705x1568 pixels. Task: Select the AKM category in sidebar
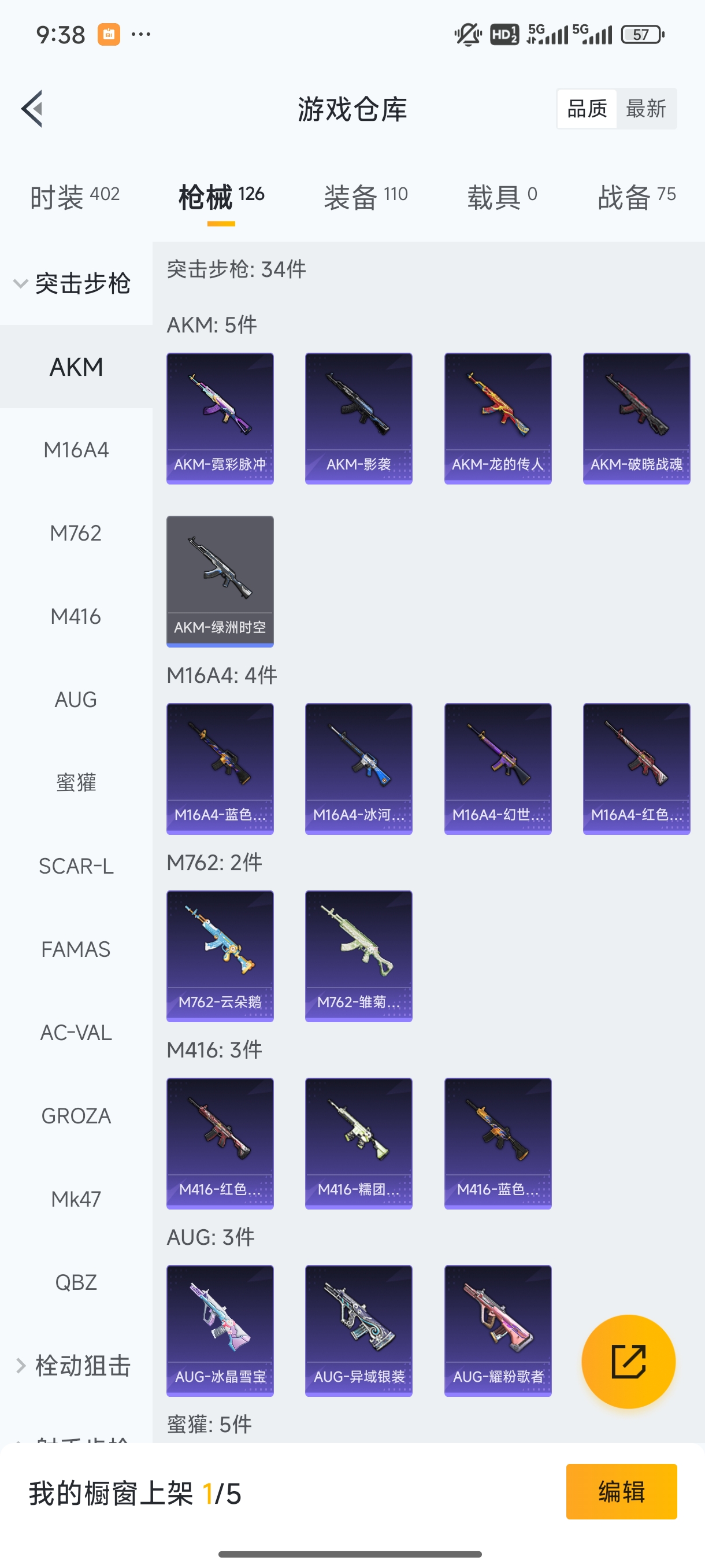click(76, 368)
